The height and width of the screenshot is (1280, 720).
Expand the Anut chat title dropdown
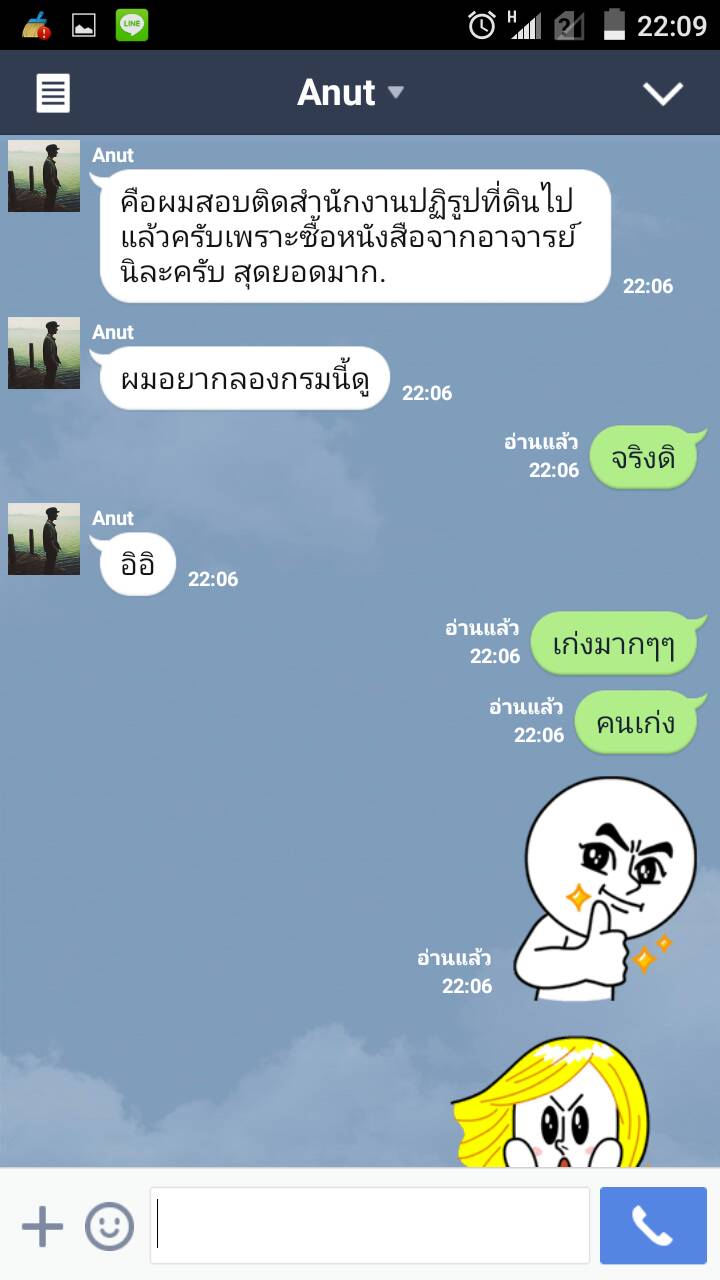(350, 93)
